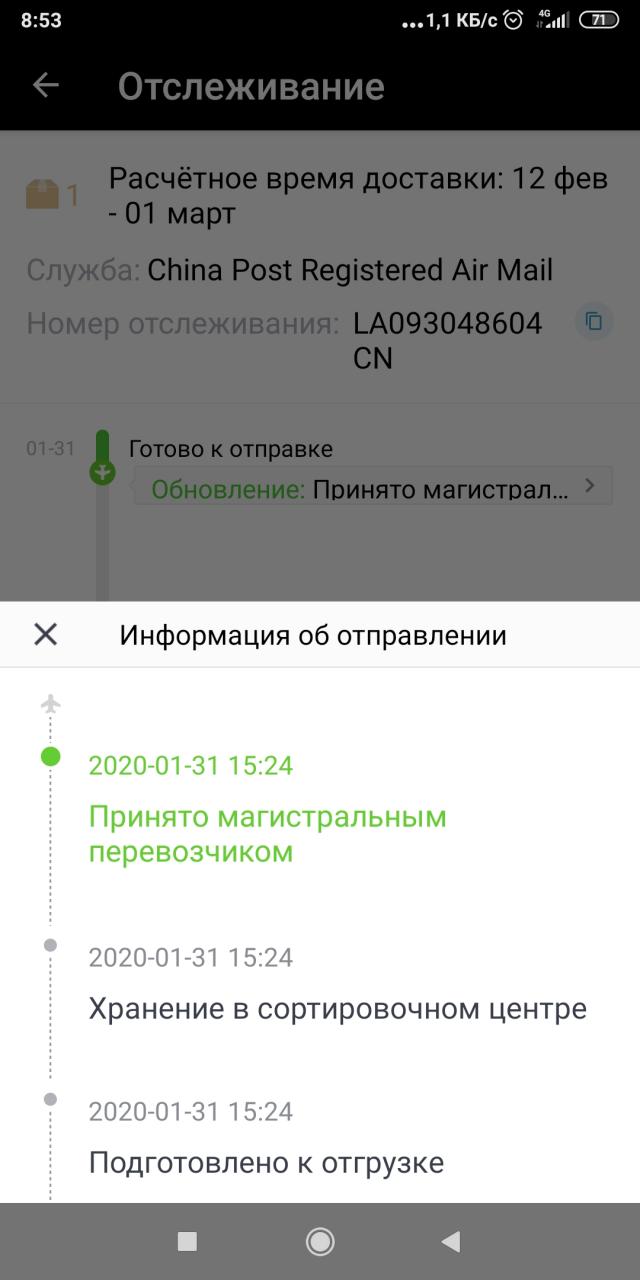
Task: Copy the tracking number LA093048604CN
Action: point(594,322)
